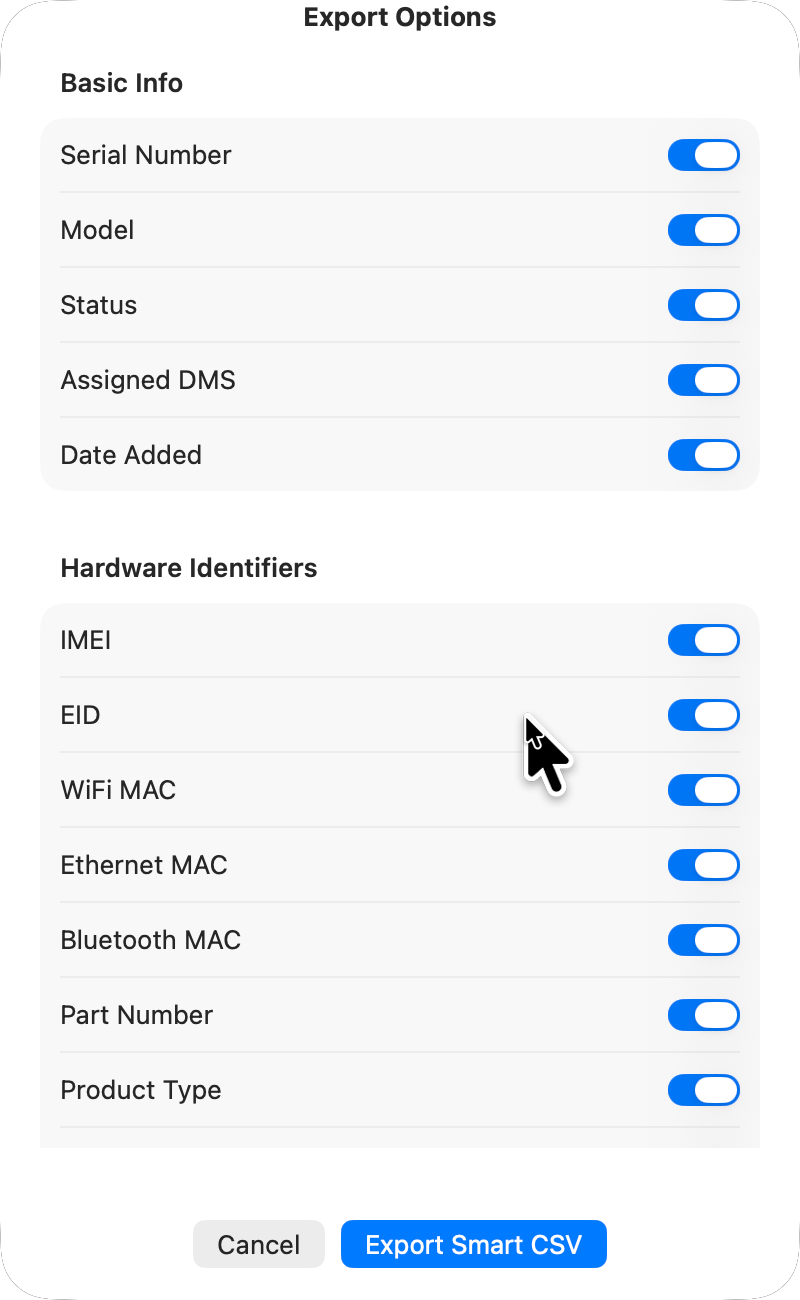This screenshot has height=1300, width=800.
Task: Disable the Part Number toggle
Action: pos(703,1015)
